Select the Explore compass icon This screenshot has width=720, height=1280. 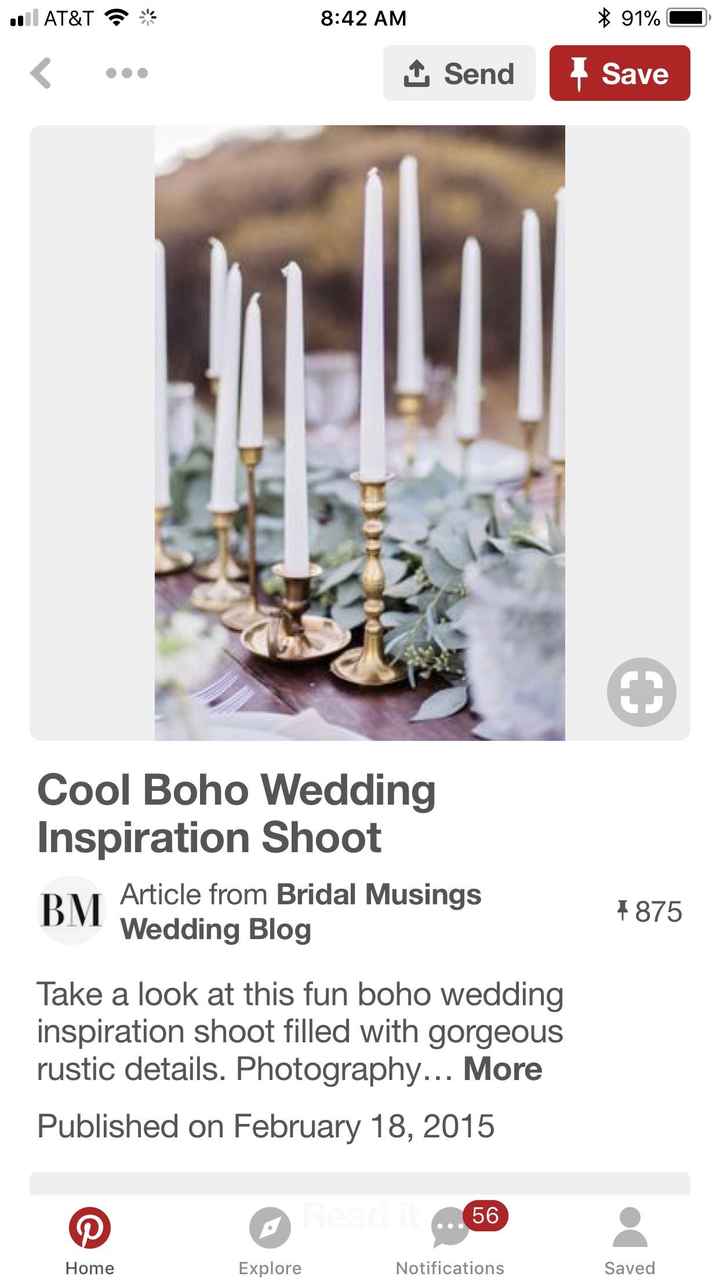269,1226
